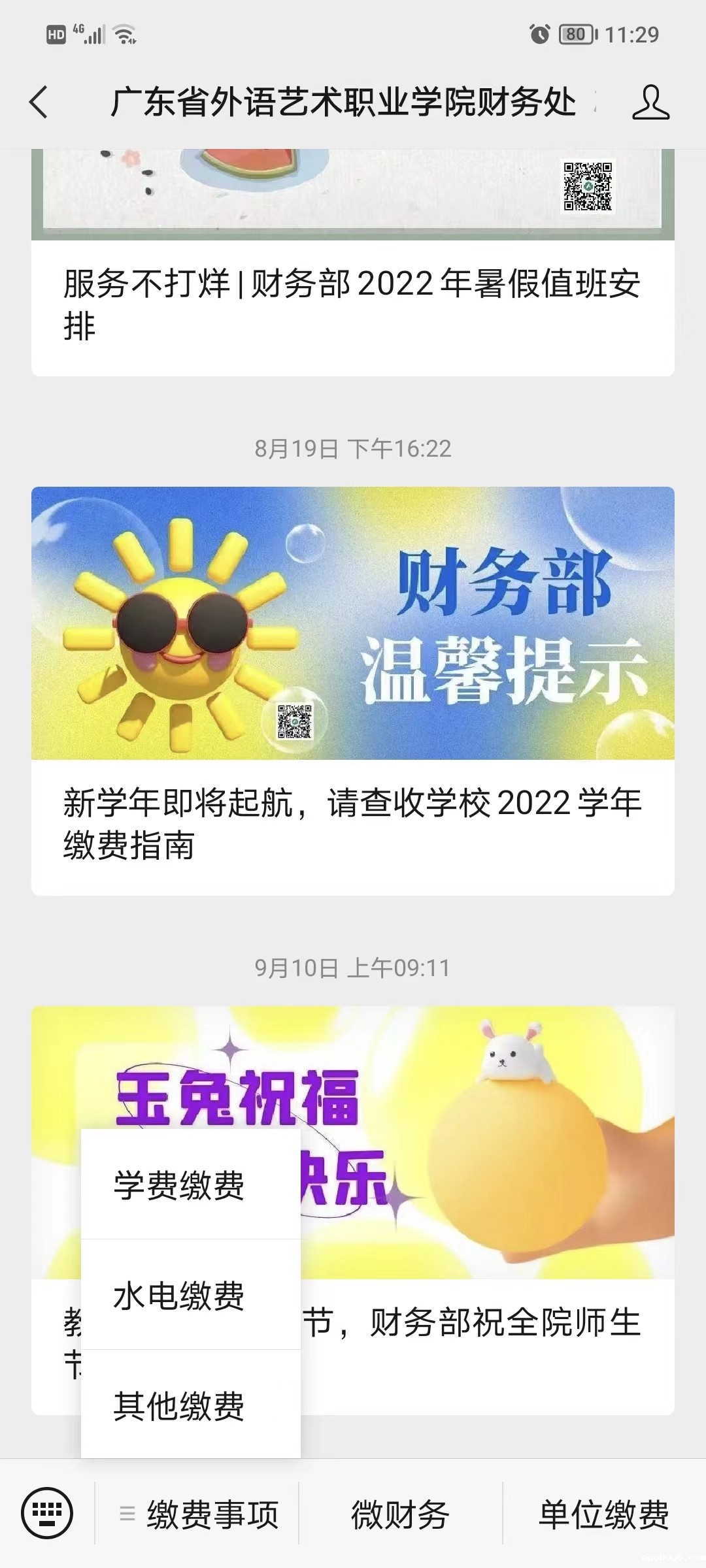The image size is (706, 1568).
Task: Switch to keyboard input mode
Action: (47, 1513)
